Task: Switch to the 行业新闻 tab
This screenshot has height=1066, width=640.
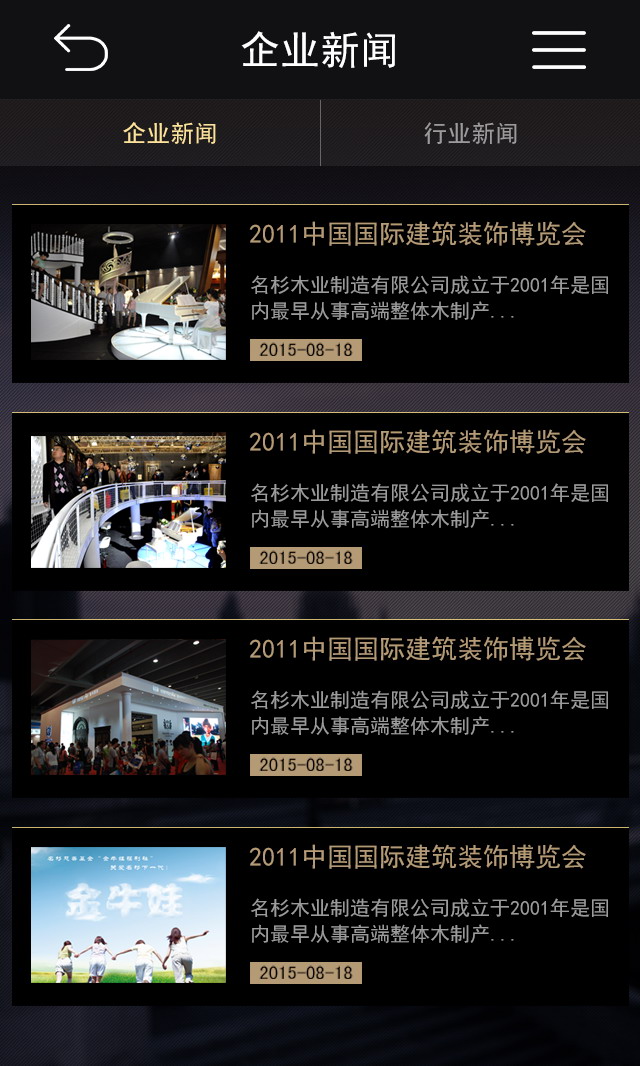Action: 470,133
